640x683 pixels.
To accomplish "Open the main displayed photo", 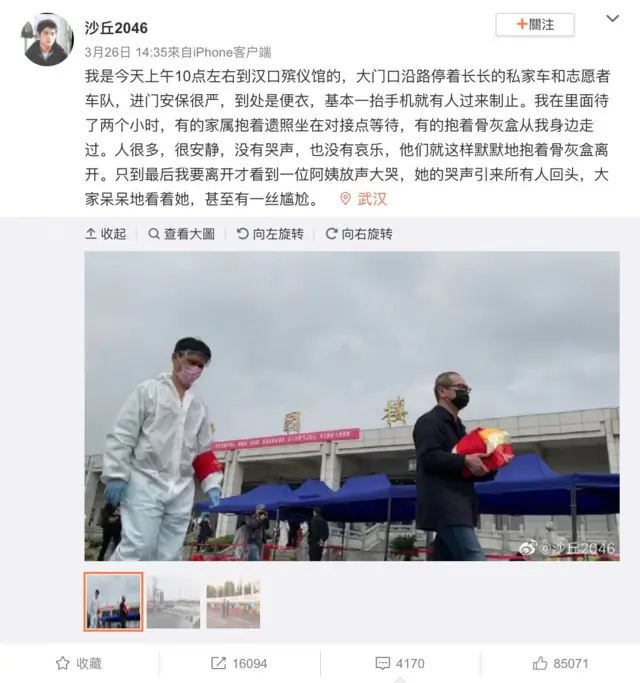I will (351, 405).
